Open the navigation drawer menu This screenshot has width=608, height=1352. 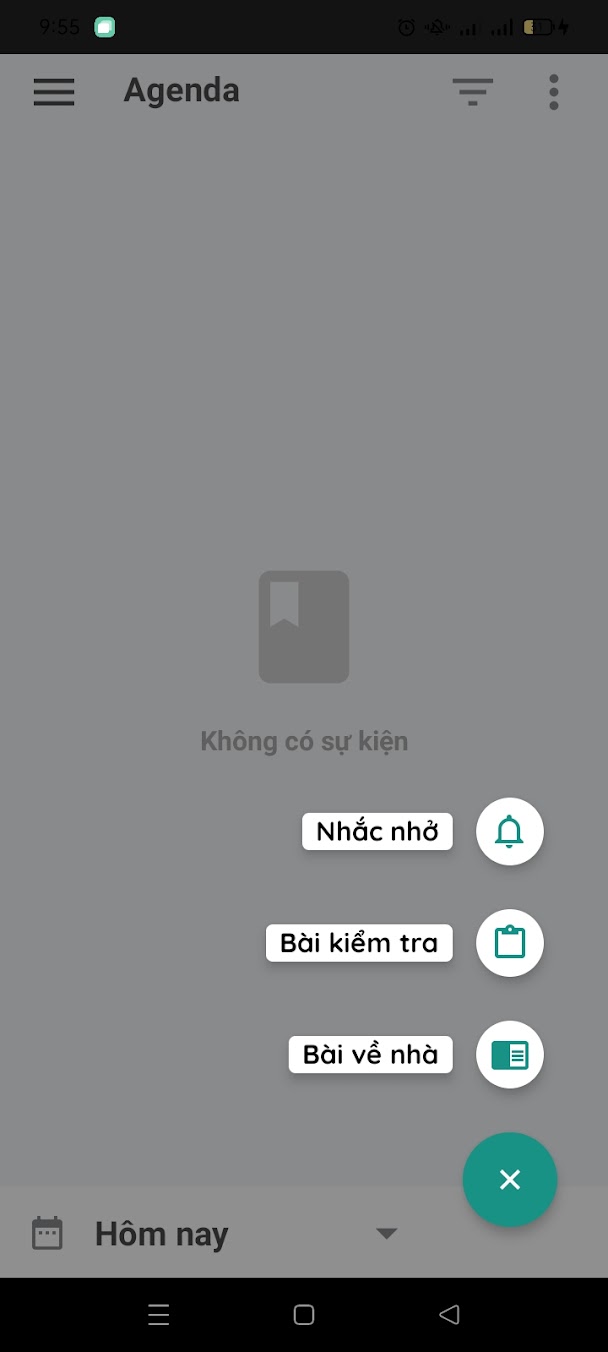[54, 91]
